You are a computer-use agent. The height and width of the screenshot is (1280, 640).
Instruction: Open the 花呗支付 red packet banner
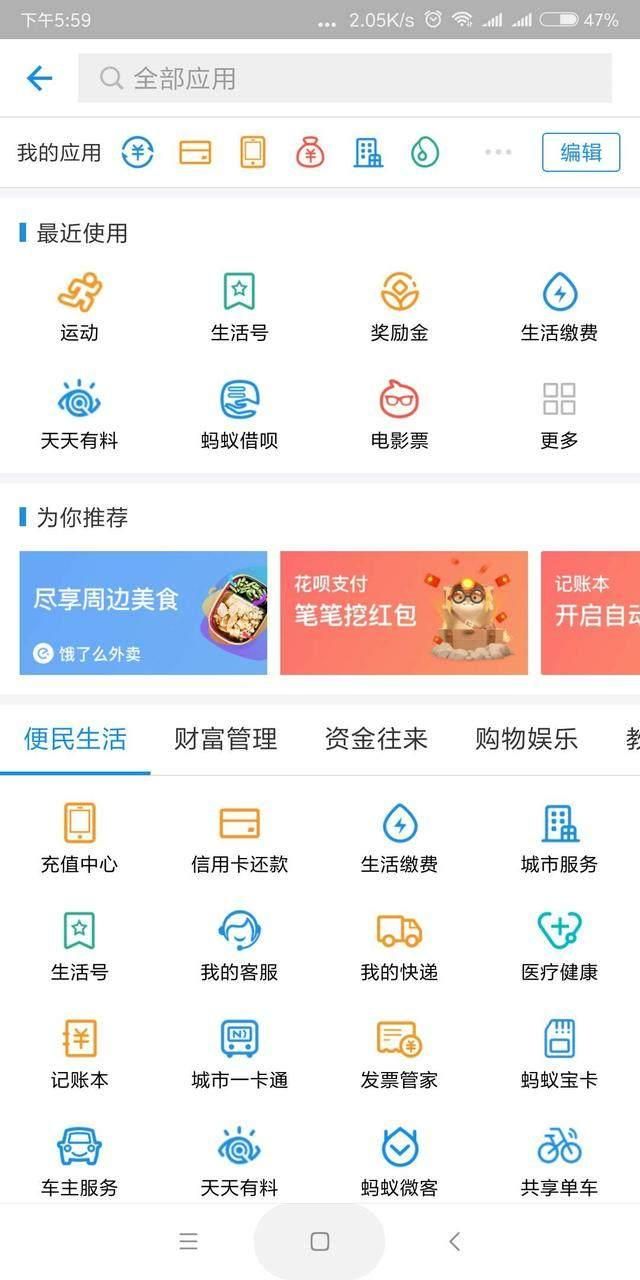pos(403,612)
